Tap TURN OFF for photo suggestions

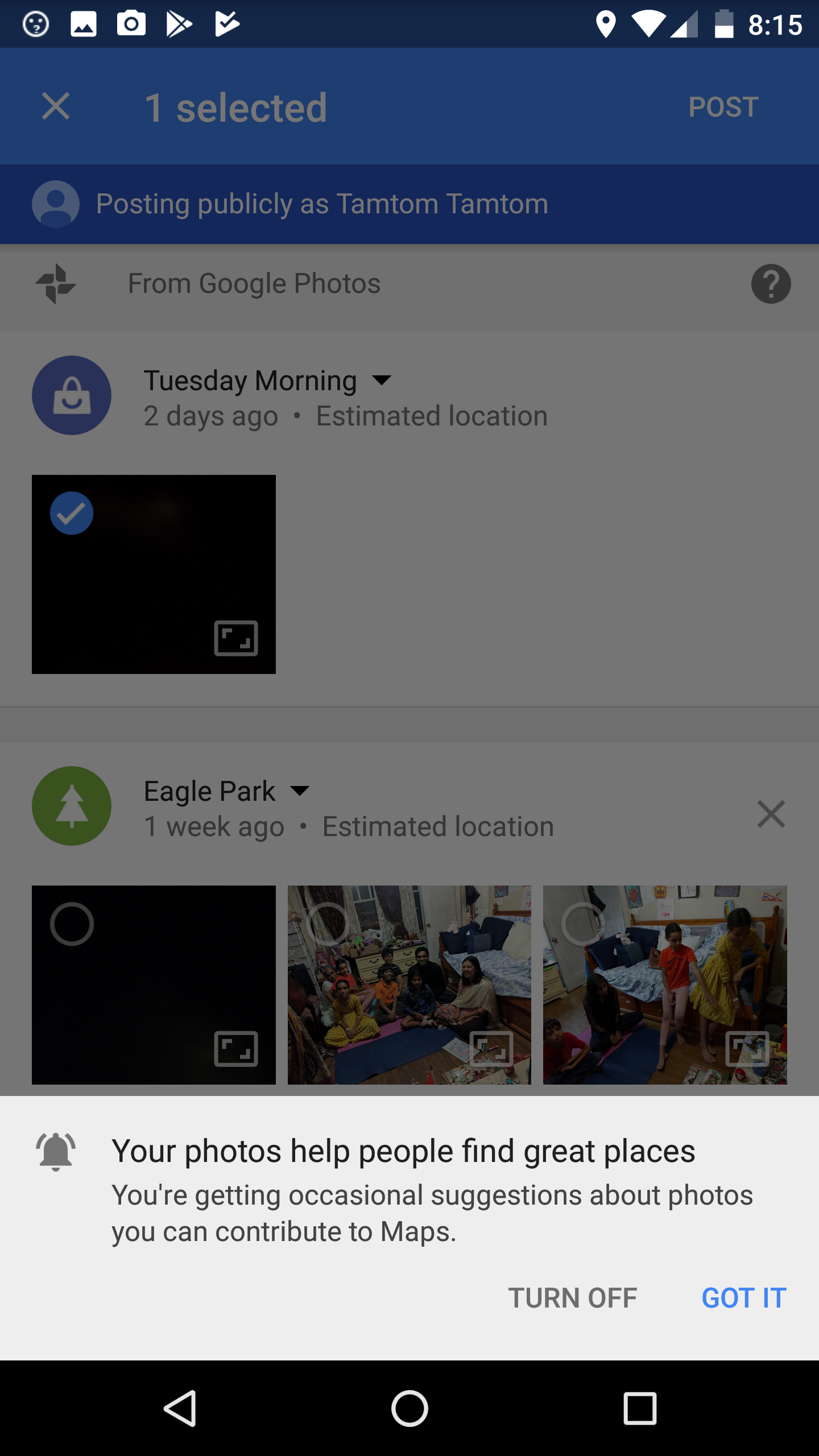572,1298
